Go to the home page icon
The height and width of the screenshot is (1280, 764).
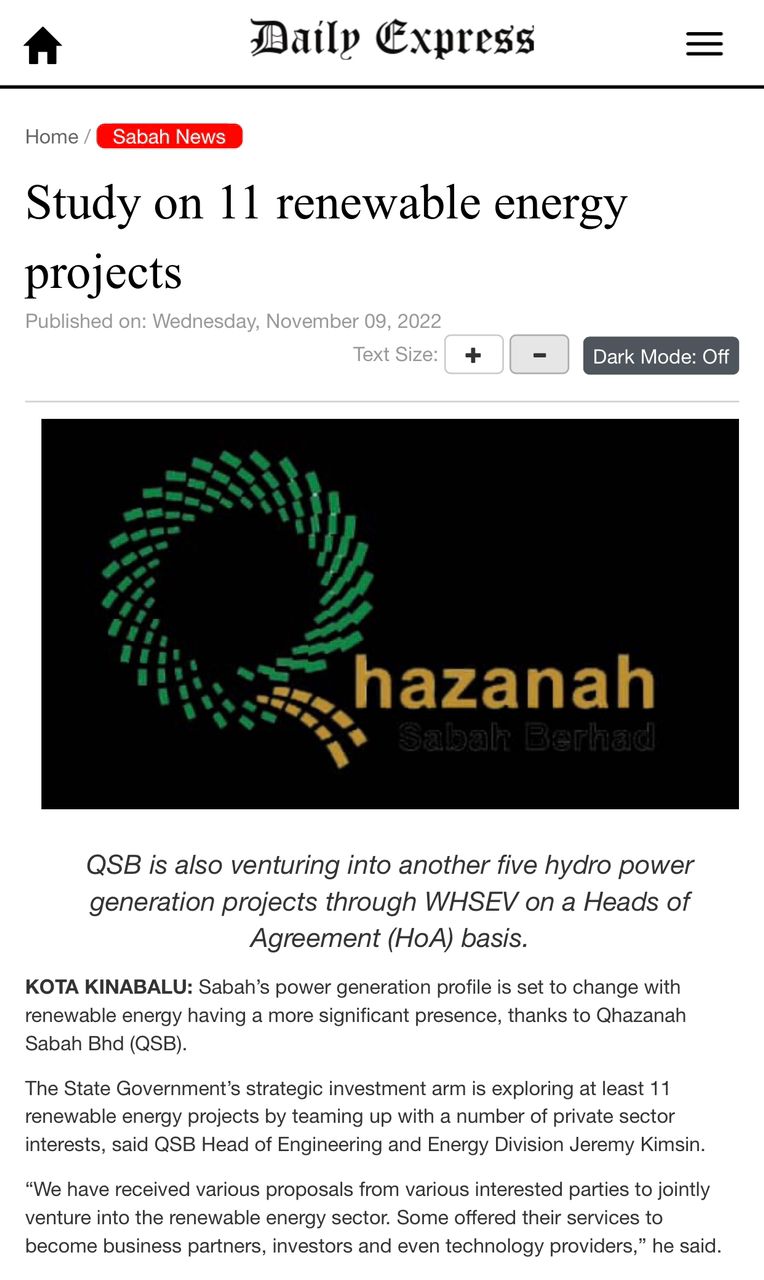43,45
